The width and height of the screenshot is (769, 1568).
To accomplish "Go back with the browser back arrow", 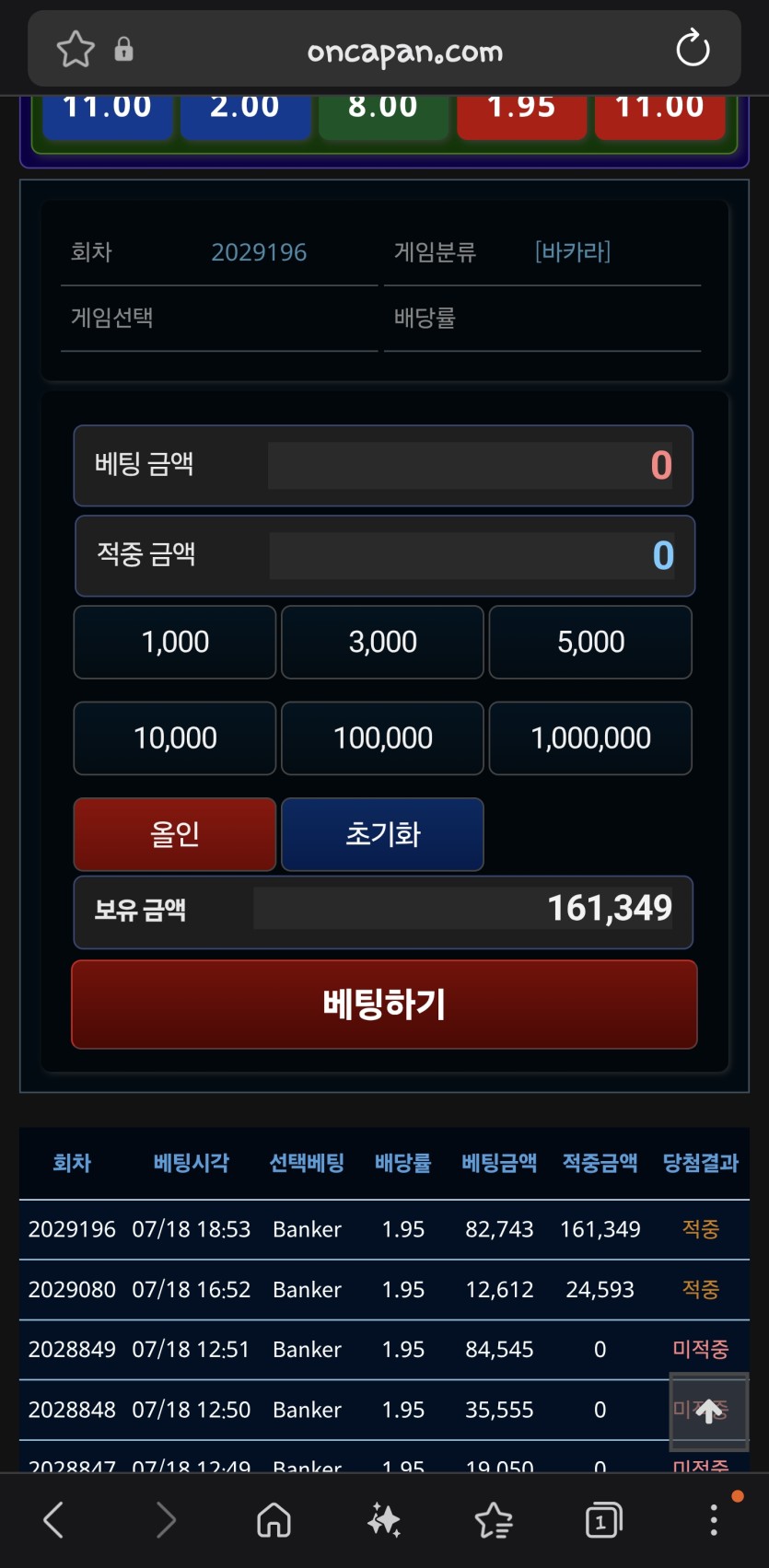I will coord(53,1519).
